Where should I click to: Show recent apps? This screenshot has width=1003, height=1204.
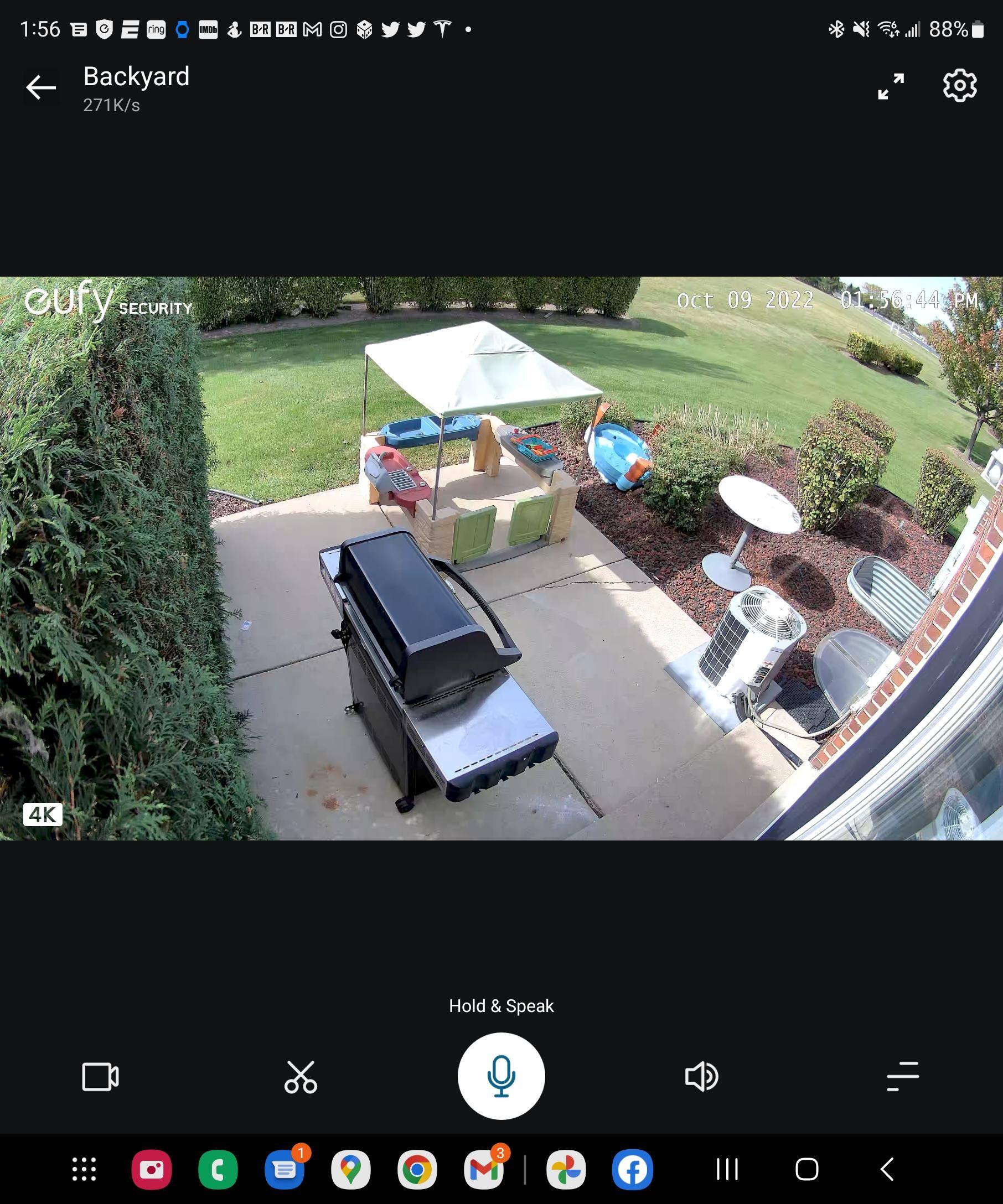point(727,1169)
